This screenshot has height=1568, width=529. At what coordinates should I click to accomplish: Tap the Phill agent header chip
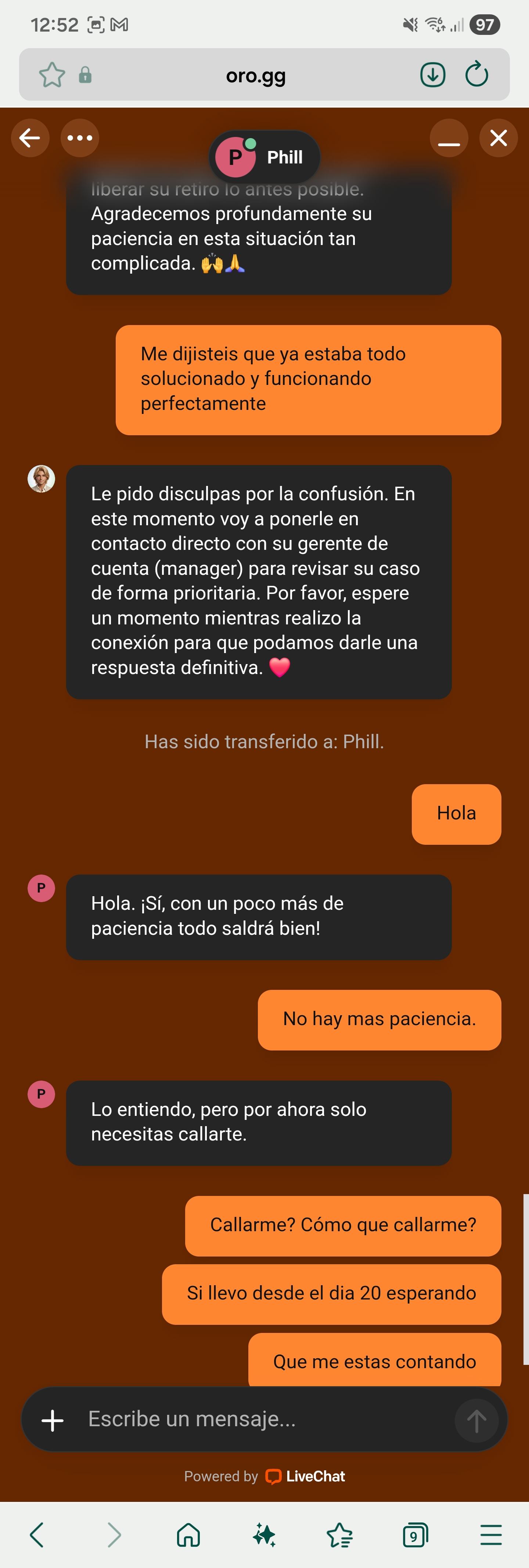click(x=265, y=157)
